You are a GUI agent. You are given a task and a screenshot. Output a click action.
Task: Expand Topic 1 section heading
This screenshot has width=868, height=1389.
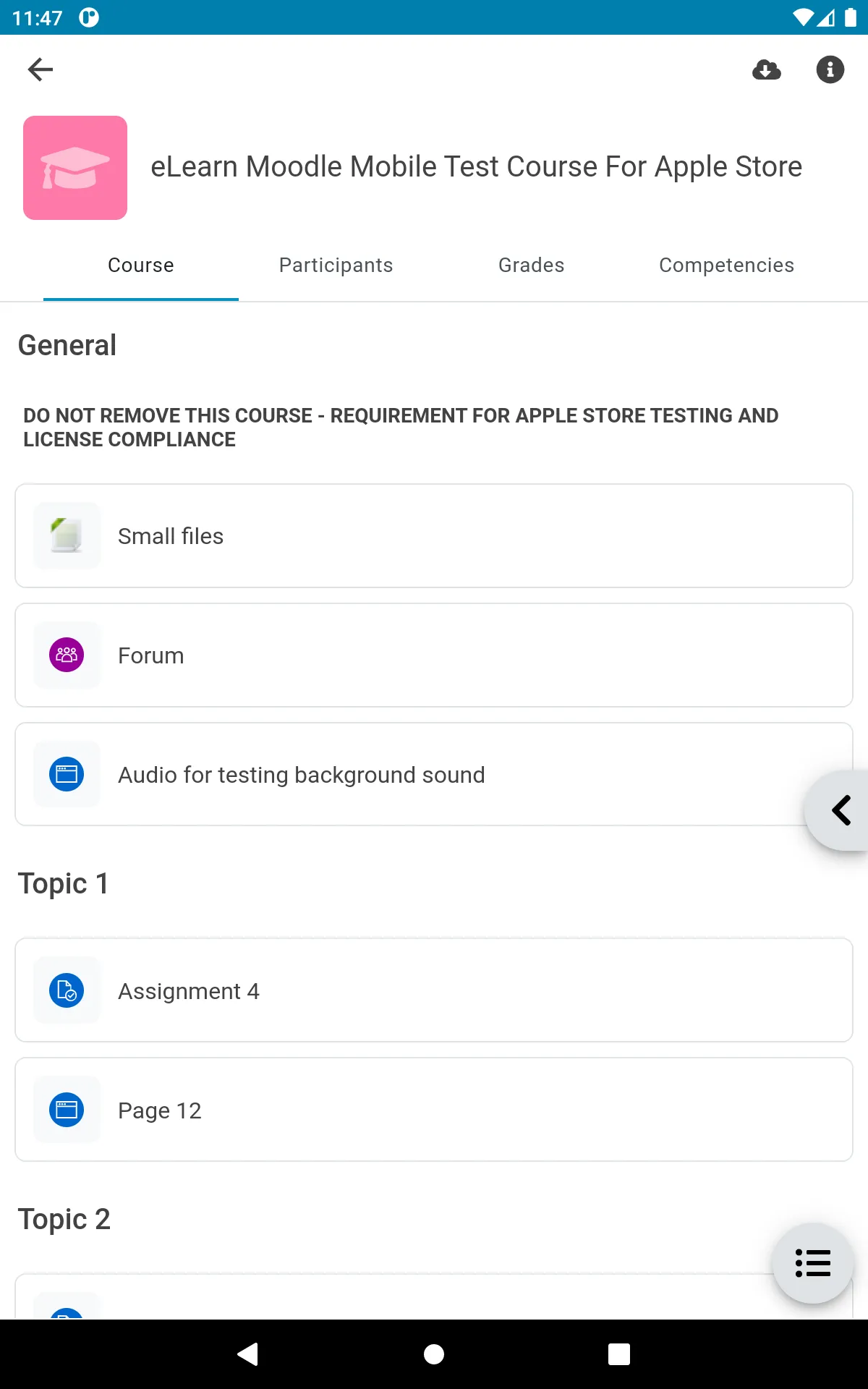64,883
